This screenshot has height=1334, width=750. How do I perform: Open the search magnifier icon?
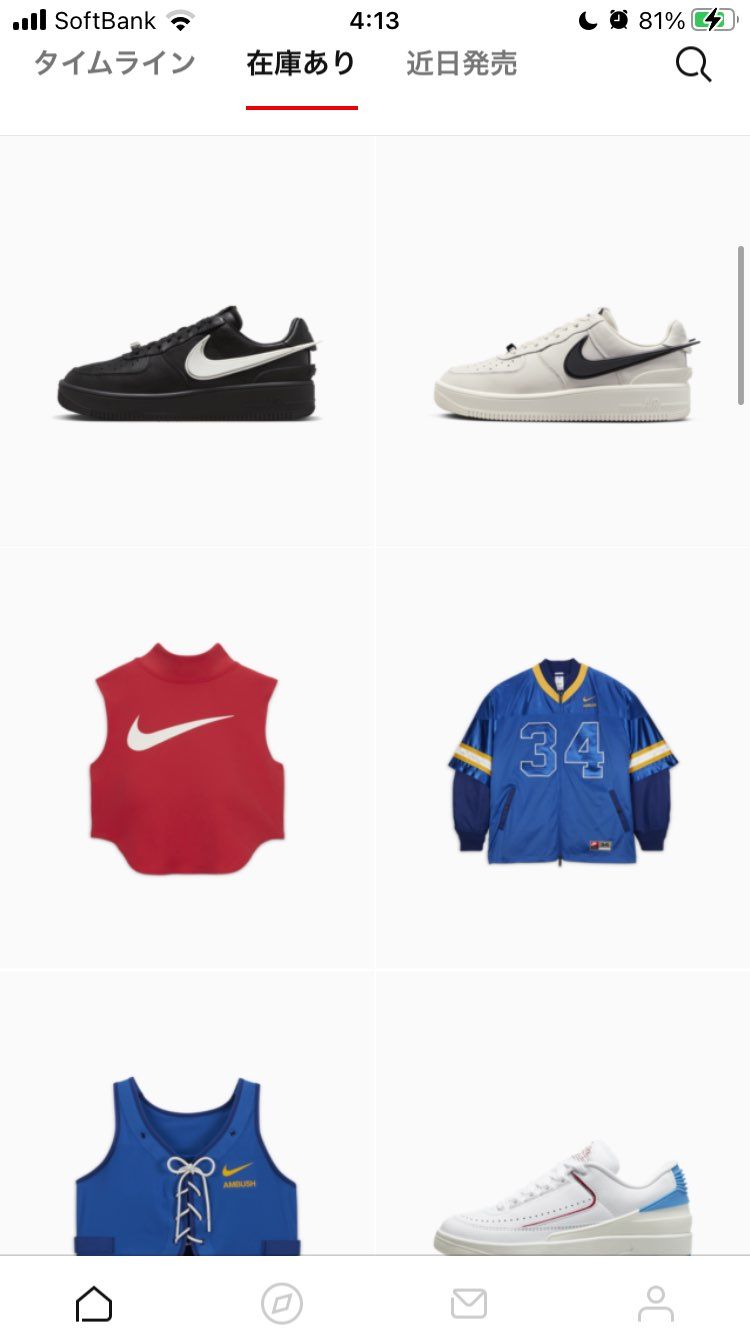pos(693,64)
